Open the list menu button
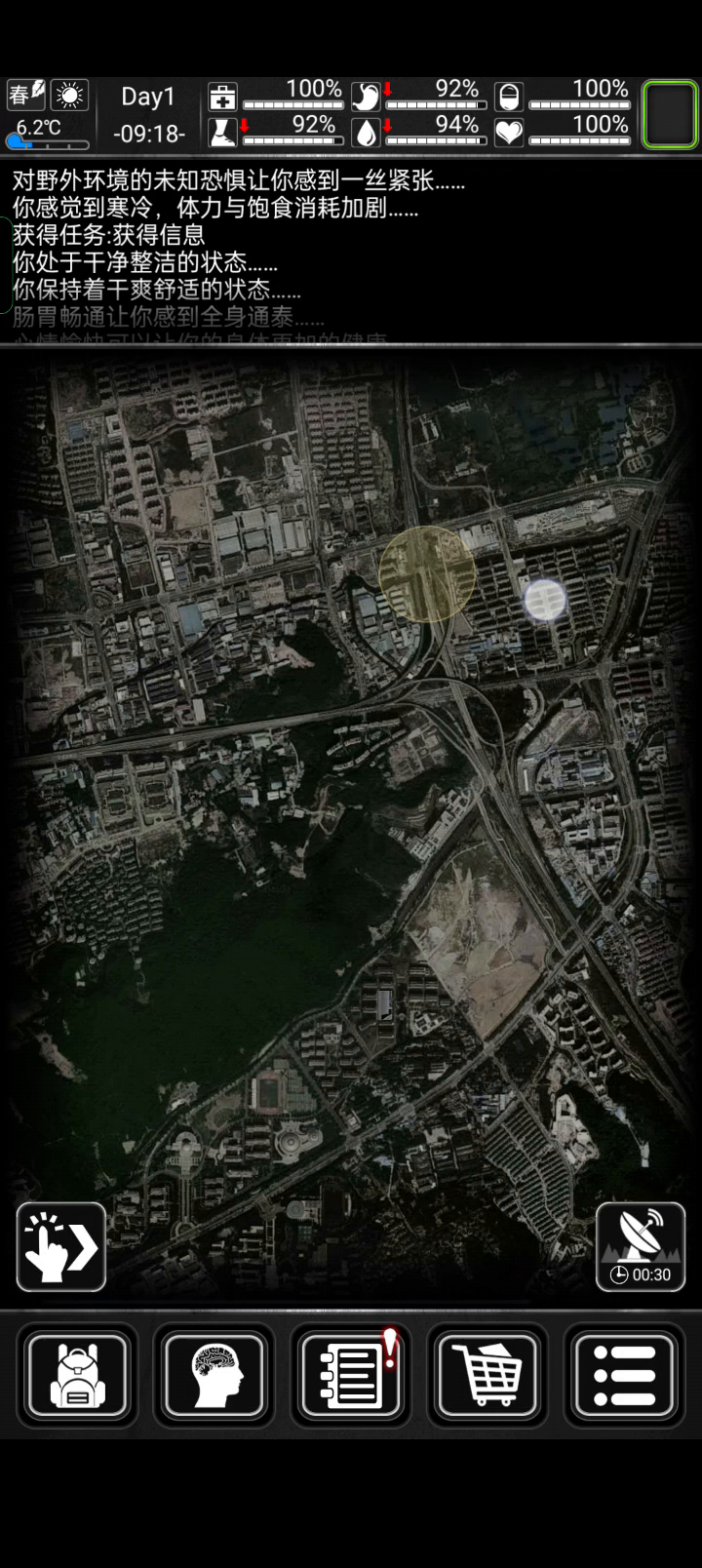The image size is (702, 1568). [624, 1376]
